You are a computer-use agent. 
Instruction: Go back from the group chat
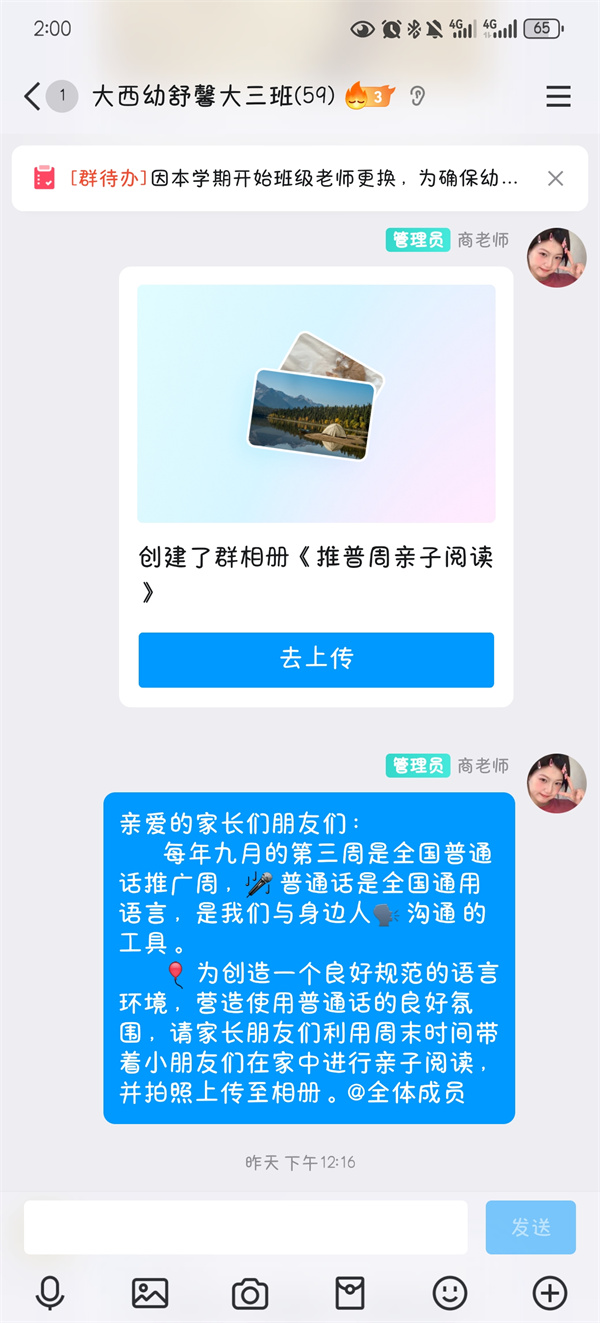33,96
